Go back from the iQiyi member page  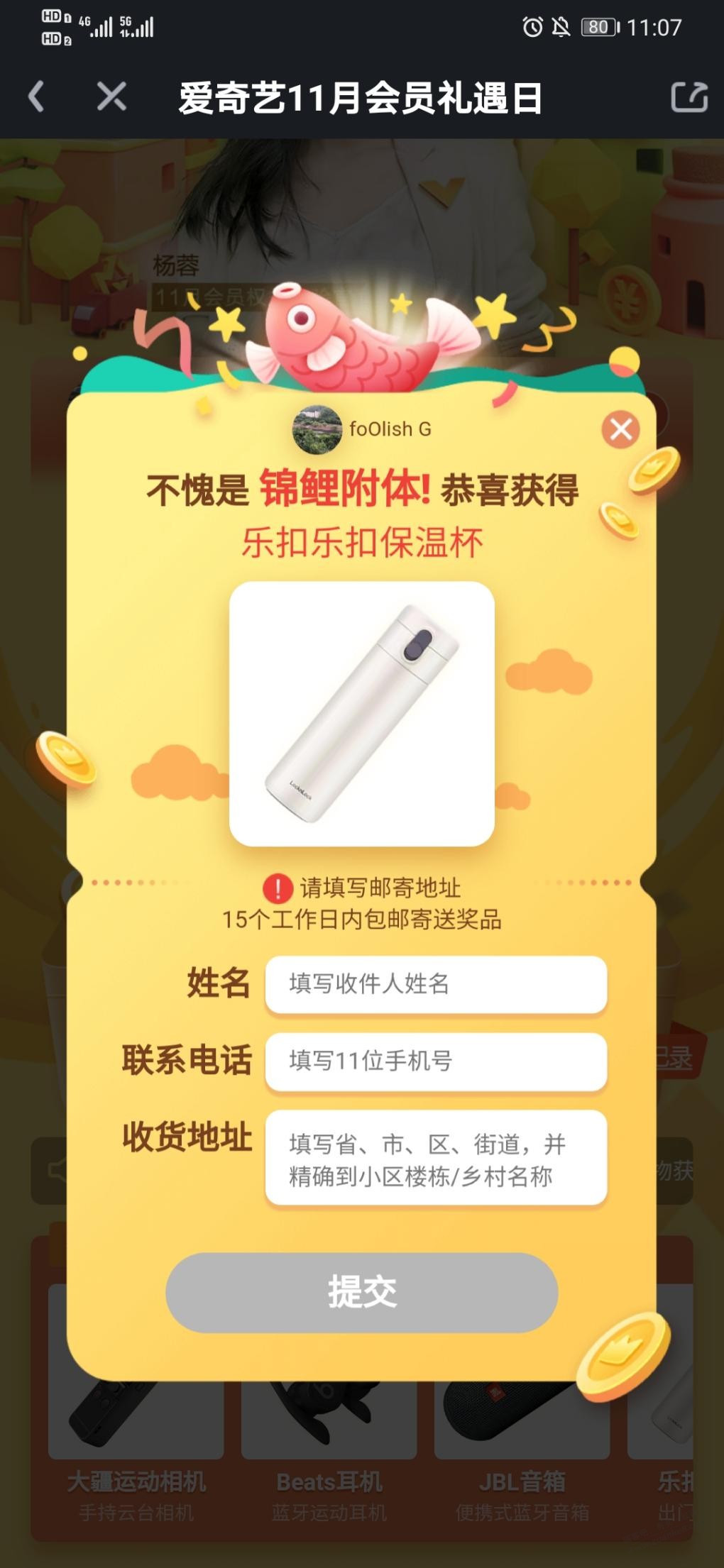tap(36, 97)
